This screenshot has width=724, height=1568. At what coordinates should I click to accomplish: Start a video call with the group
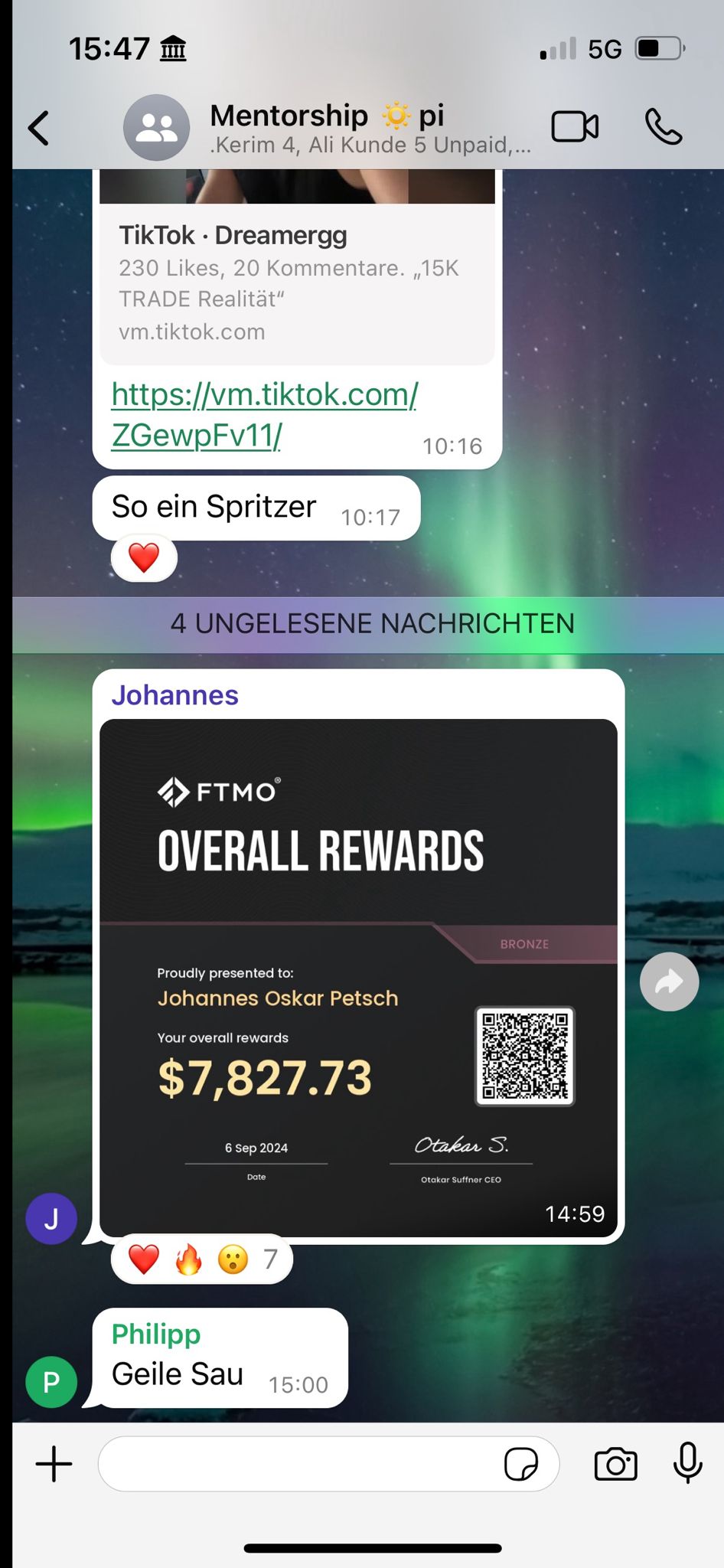coord(575,127)
